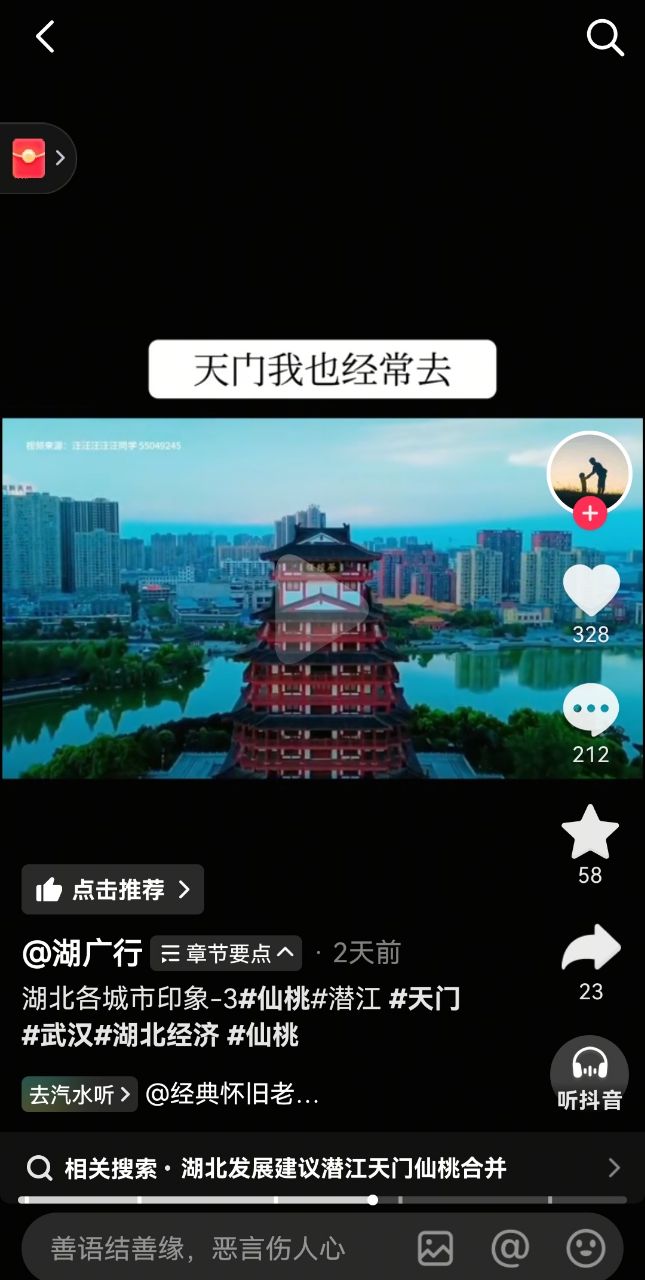Image resolution: width=645 pixels, height=1280 pixels.
Task: Expand the 章节要点 chapter highlights
Action: [x=226, y=953]
